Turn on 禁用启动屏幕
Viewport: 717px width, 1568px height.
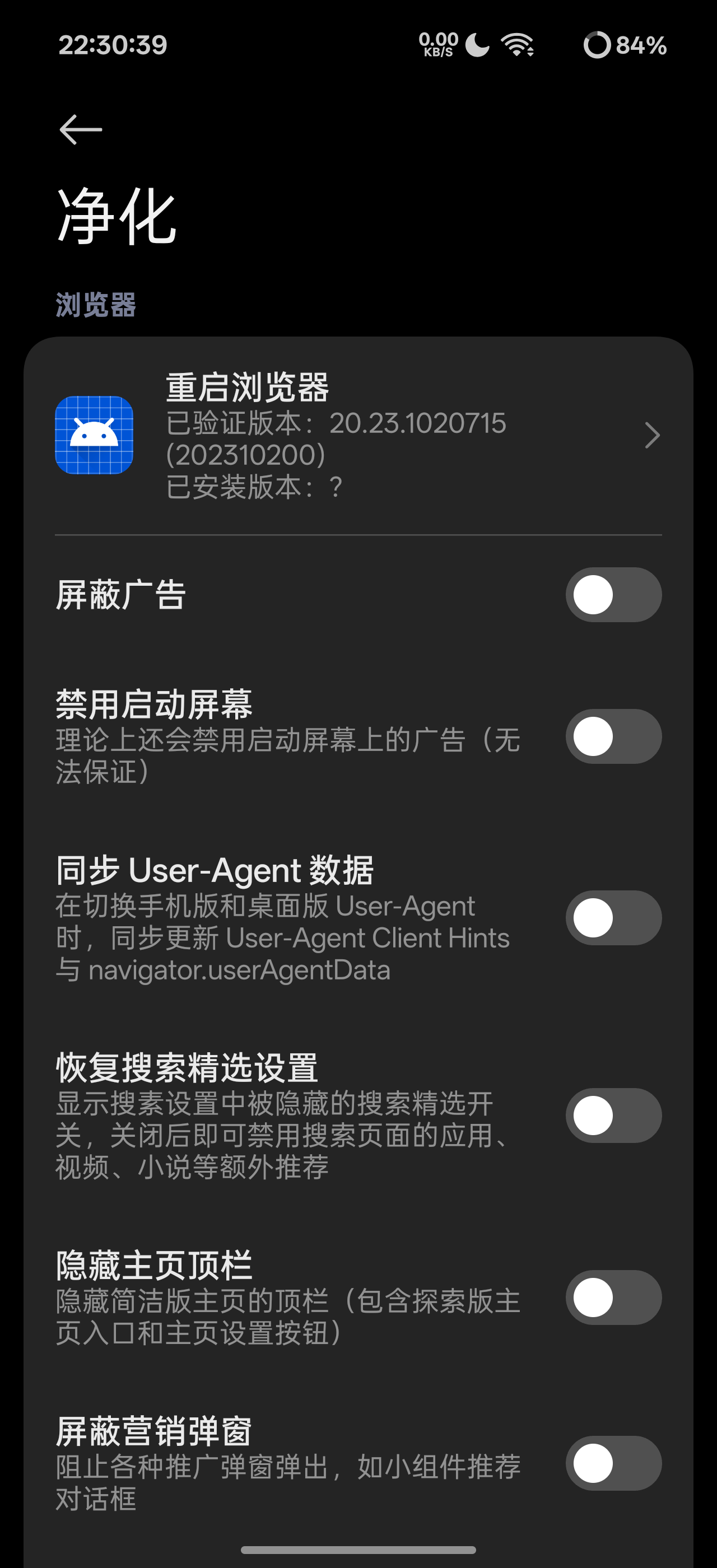tap(613, 736)
